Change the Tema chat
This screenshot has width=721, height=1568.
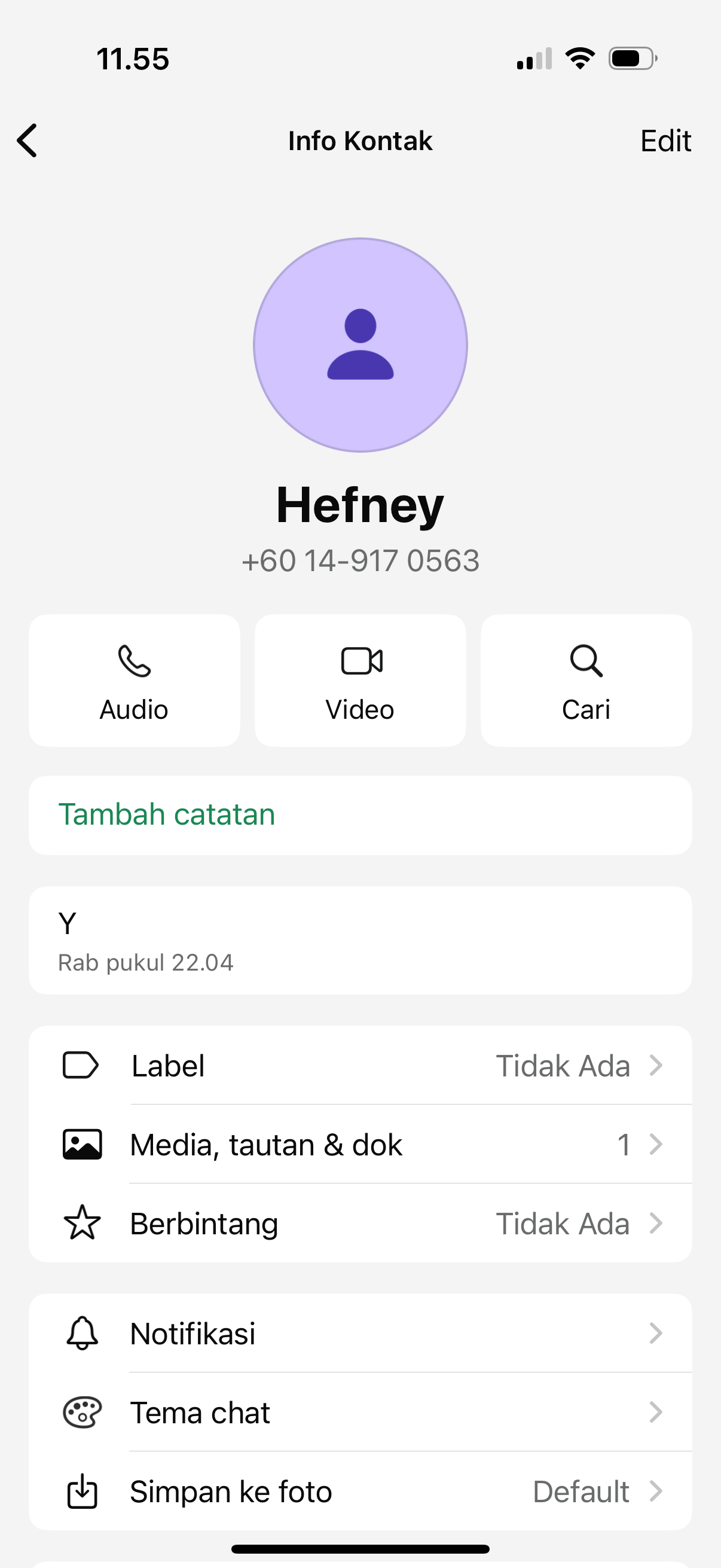click(x=360, y=1413)
